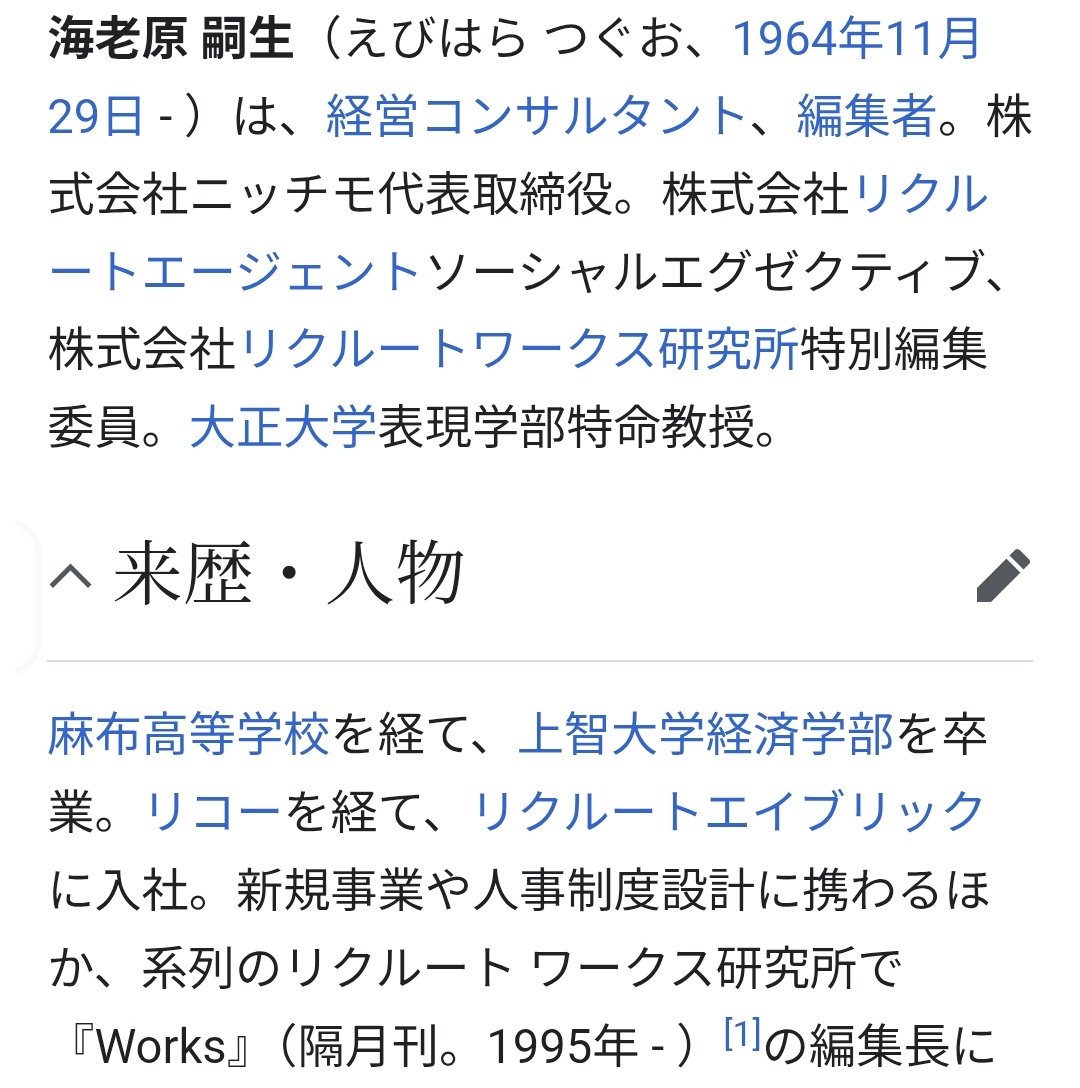Open the 麻布高等学校 link

[189, 736]
